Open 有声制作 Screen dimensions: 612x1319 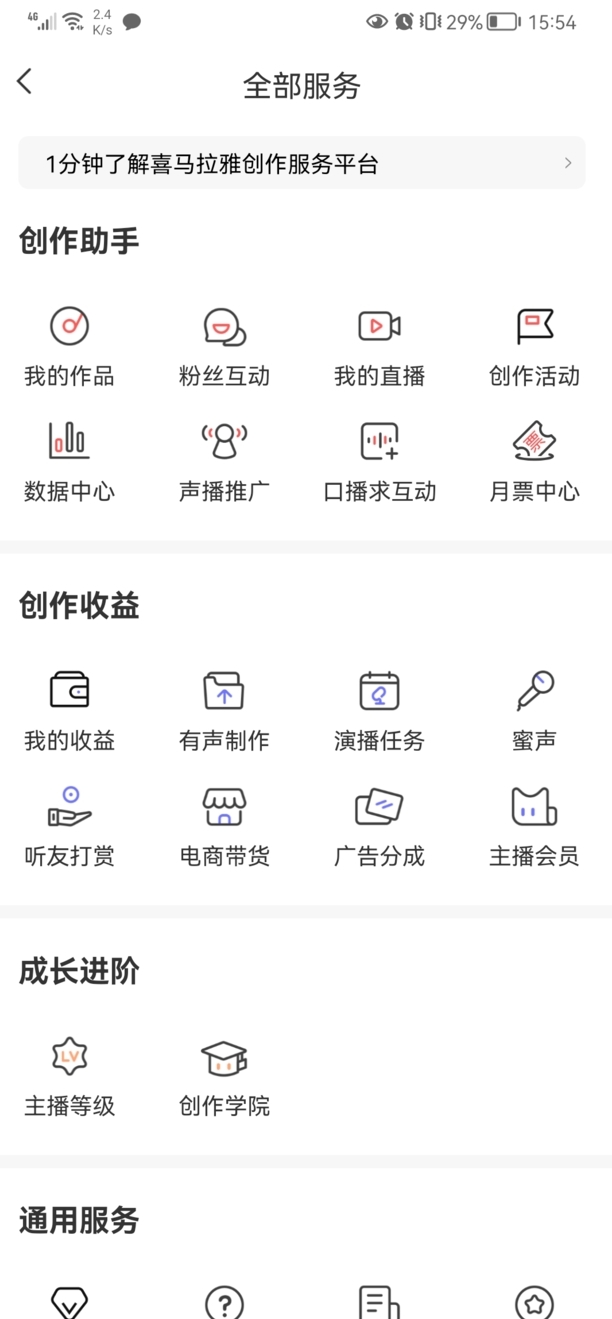(x=224, y=712)
